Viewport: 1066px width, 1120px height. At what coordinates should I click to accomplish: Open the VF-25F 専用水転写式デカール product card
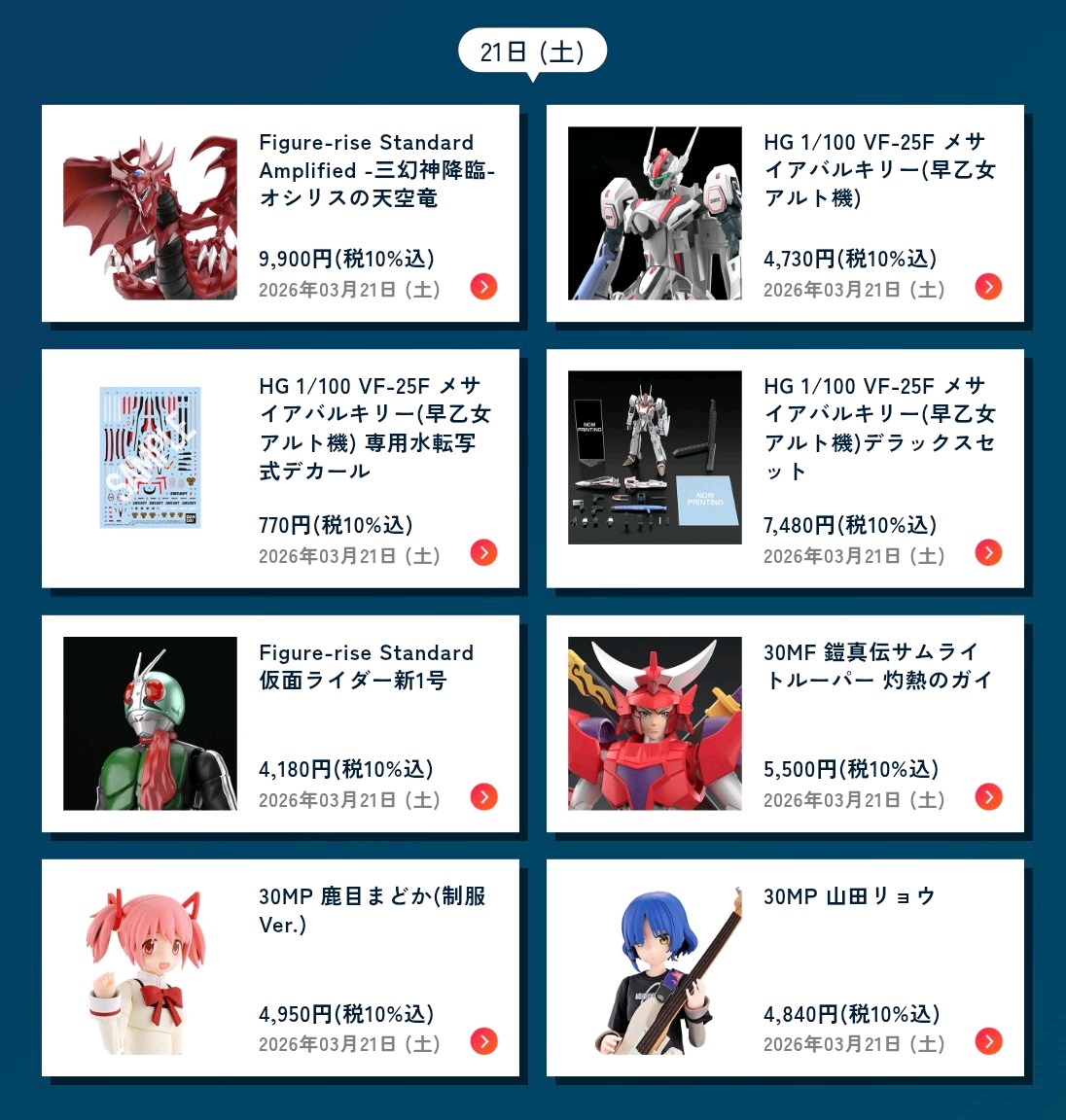tap(280, 469)
